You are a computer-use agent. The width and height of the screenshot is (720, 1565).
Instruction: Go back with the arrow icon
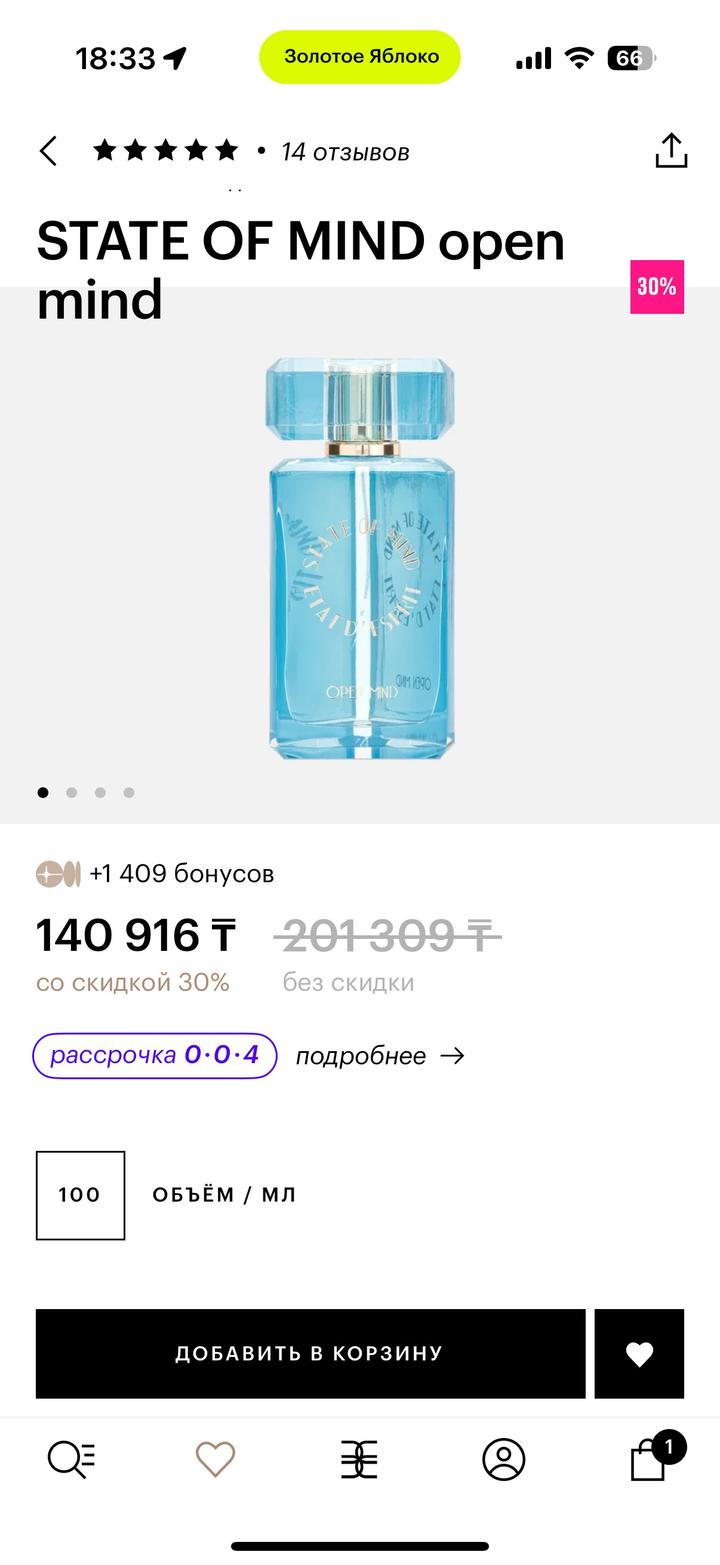tap(48, 151)
